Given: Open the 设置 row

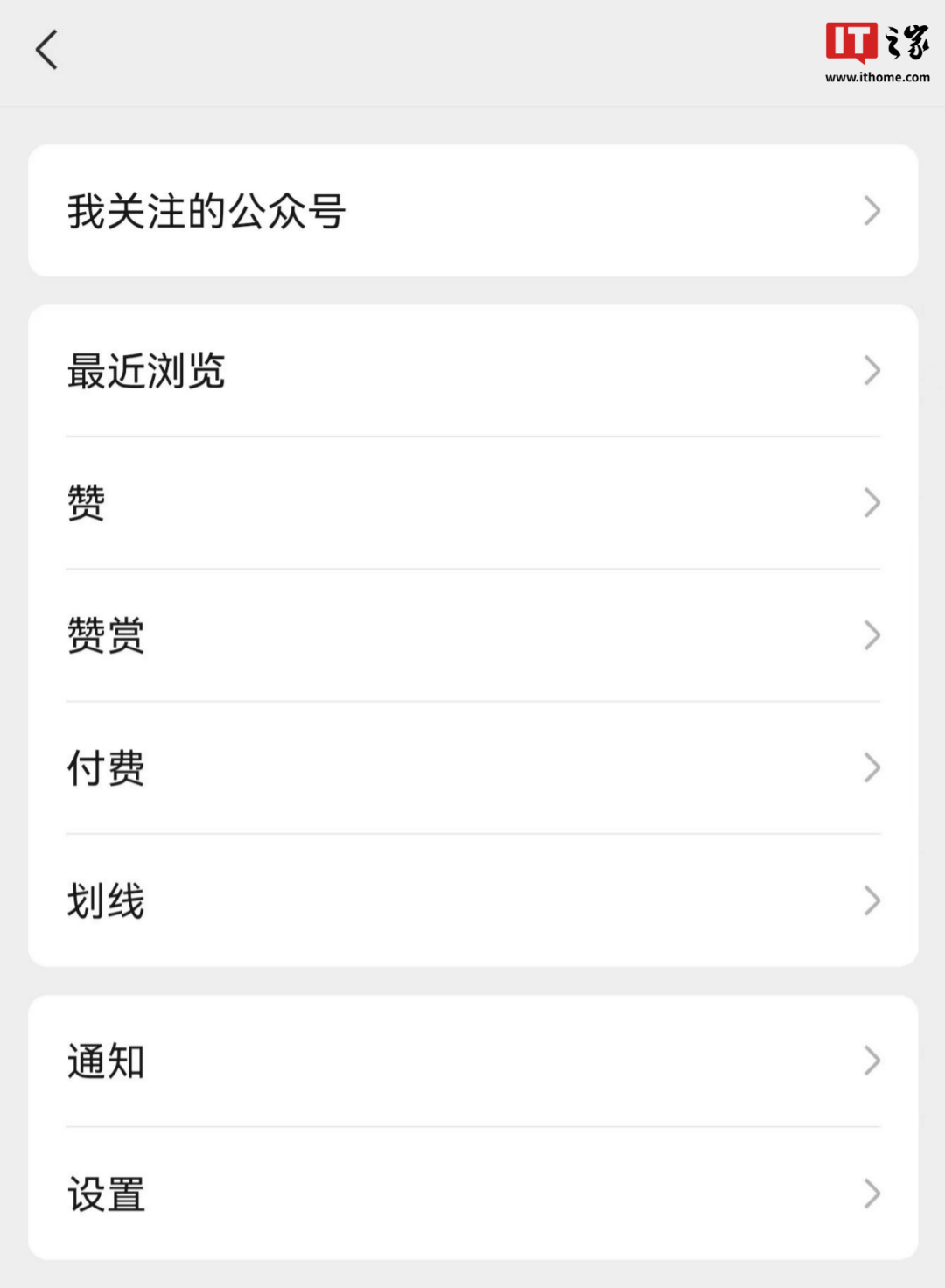Looking at the screenshot, I should (472, 1194).
